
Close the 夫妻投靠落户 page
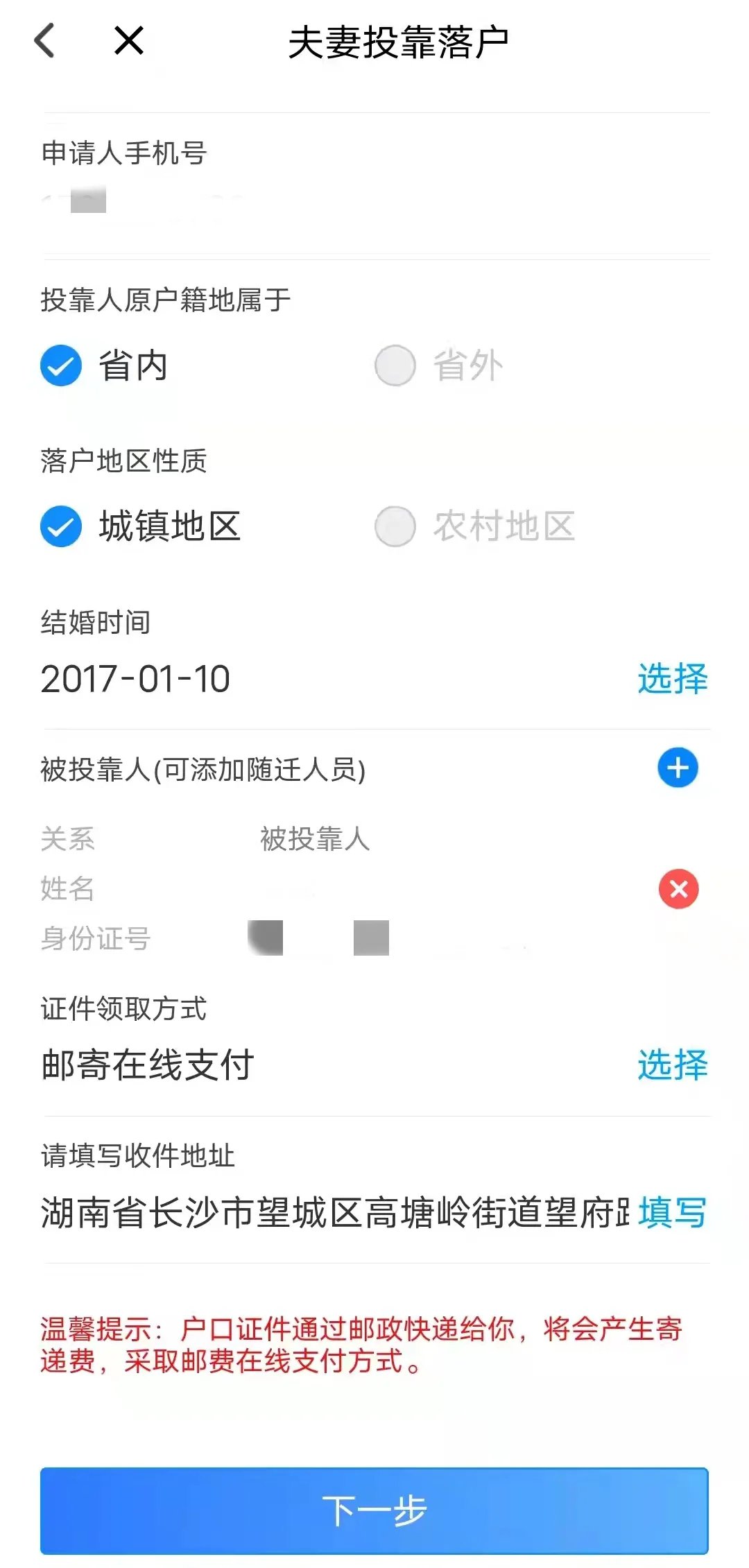tap(129, 40)
